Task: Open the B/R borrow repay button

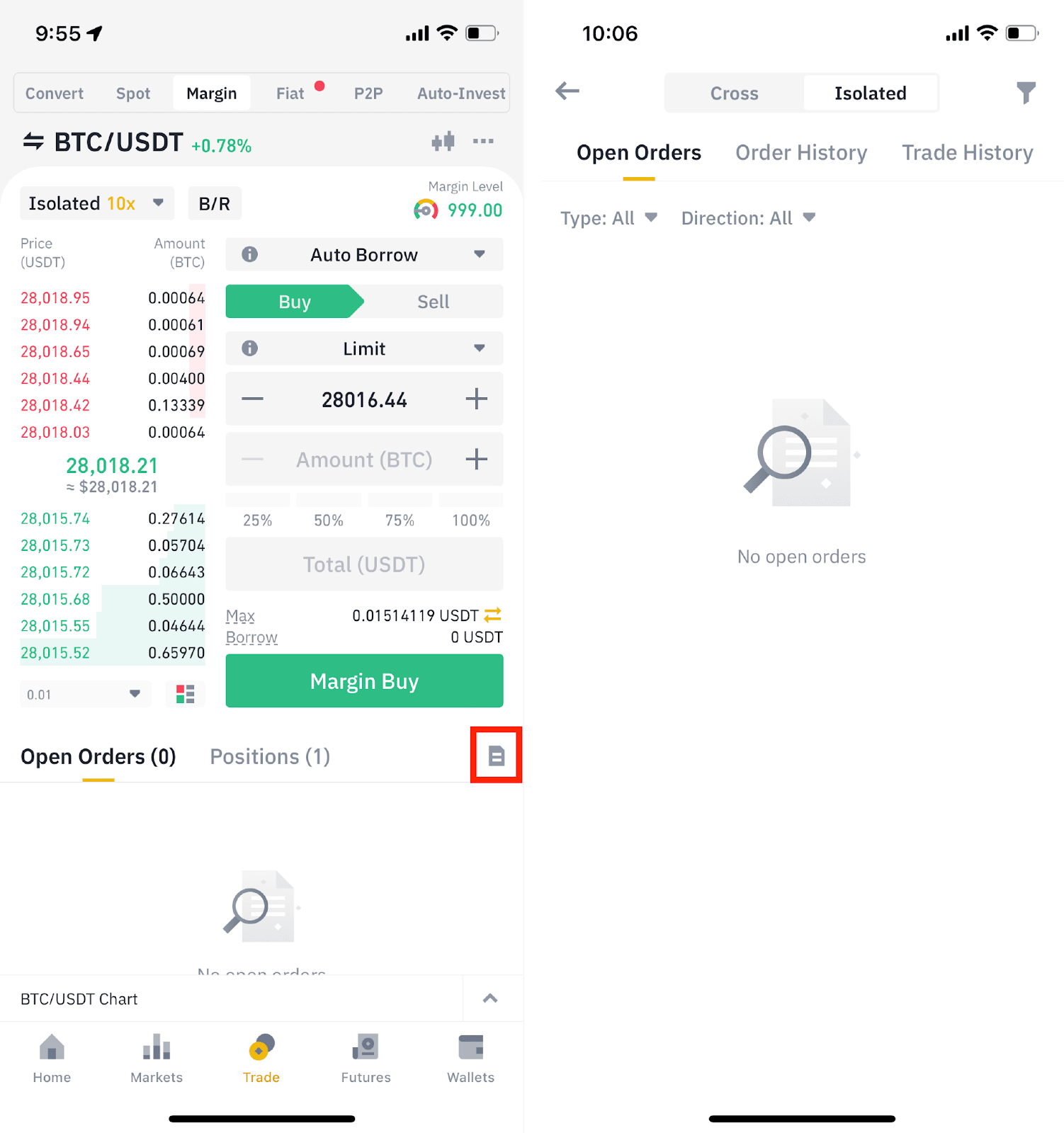Action: 215,204
